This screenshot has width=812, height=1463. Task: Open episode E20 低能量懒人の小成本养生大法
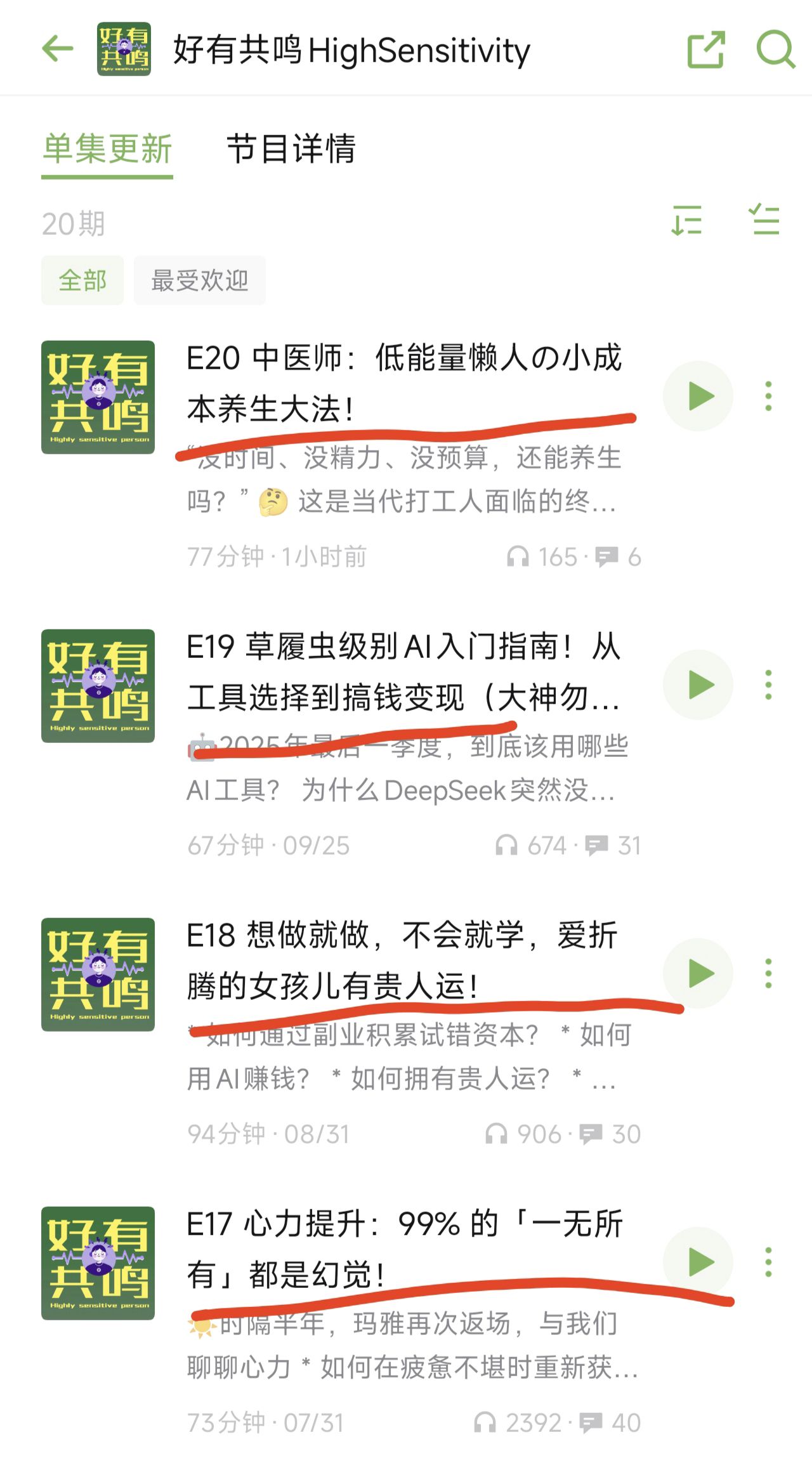(403, 383)
